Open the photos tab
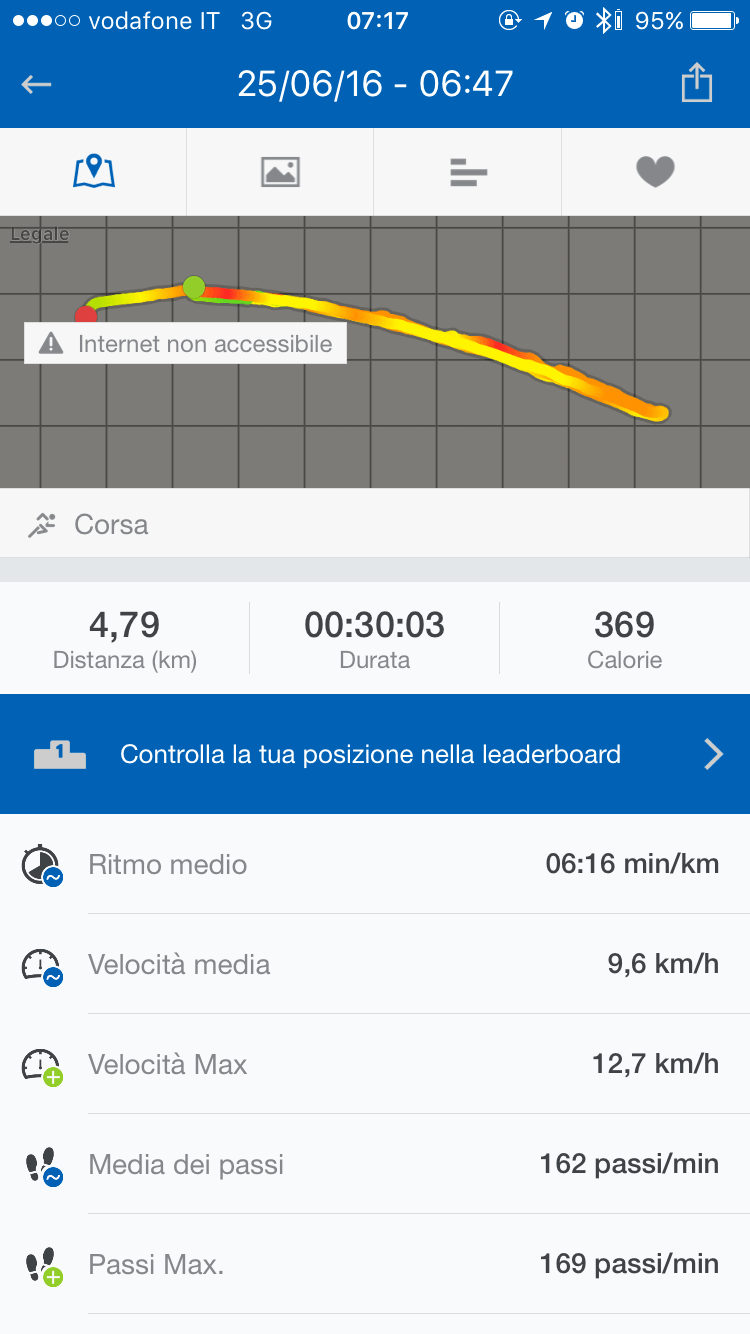This screenshot has height=1334, width=750. pyautogui.click(x=280, y=172)
